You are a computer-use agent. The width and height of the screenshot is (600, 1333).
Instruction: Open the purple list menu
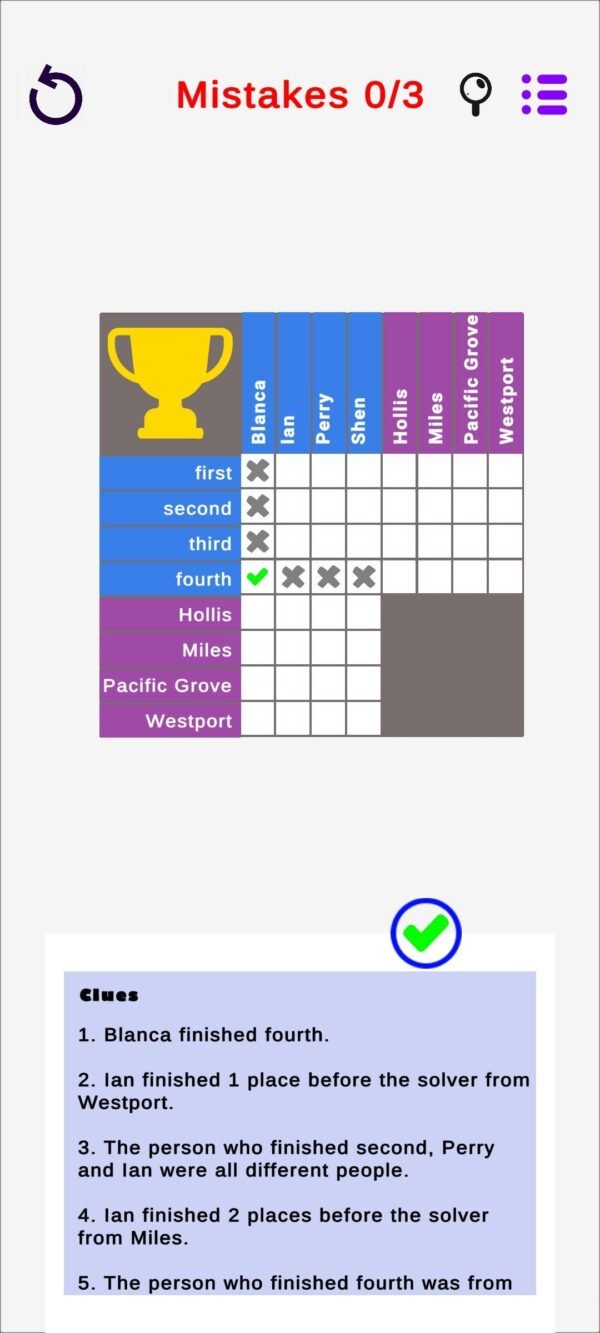click(544, 95)
